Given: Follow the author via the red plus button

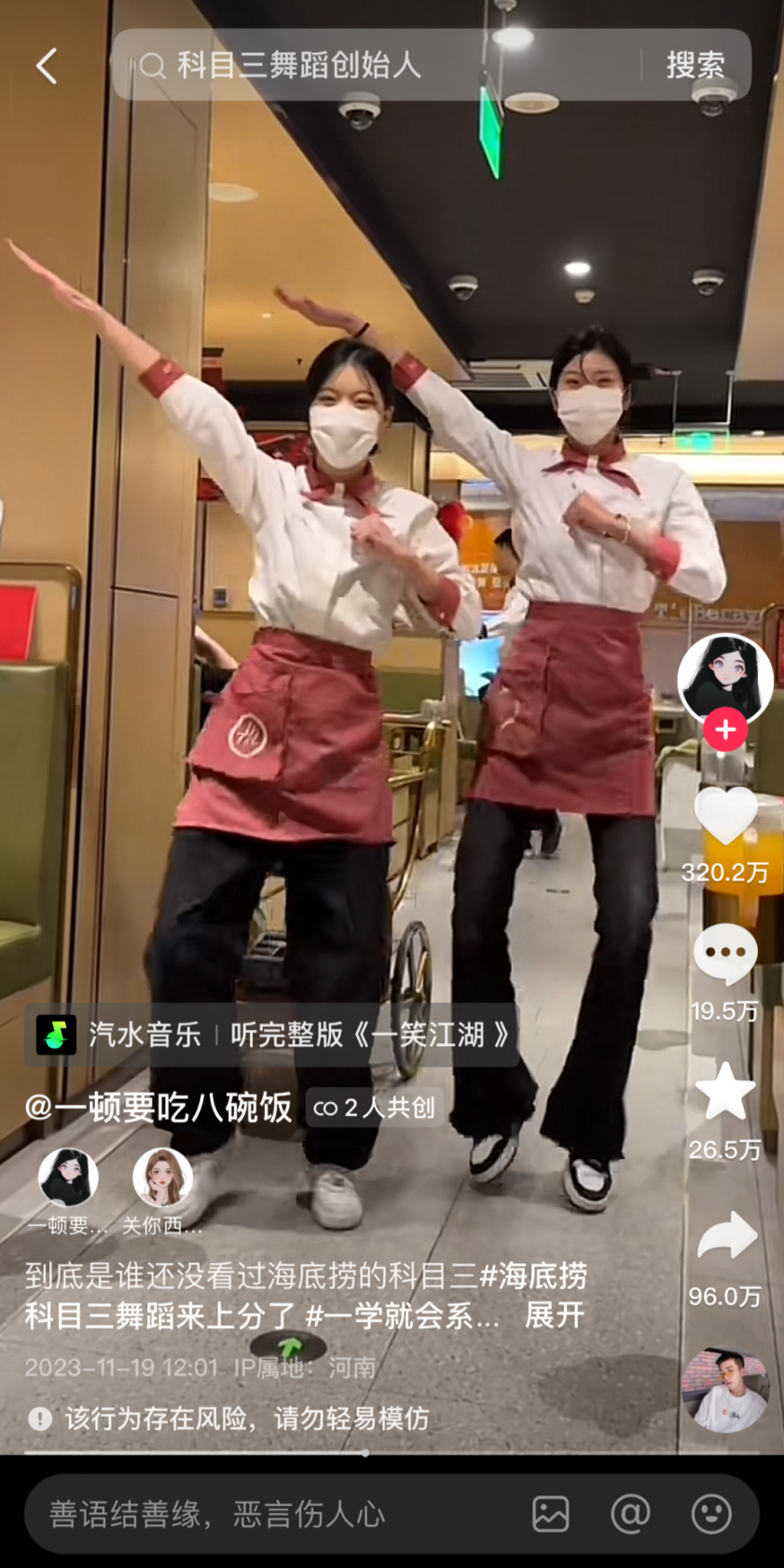Looking at the screenshot, I should (725, 730).
